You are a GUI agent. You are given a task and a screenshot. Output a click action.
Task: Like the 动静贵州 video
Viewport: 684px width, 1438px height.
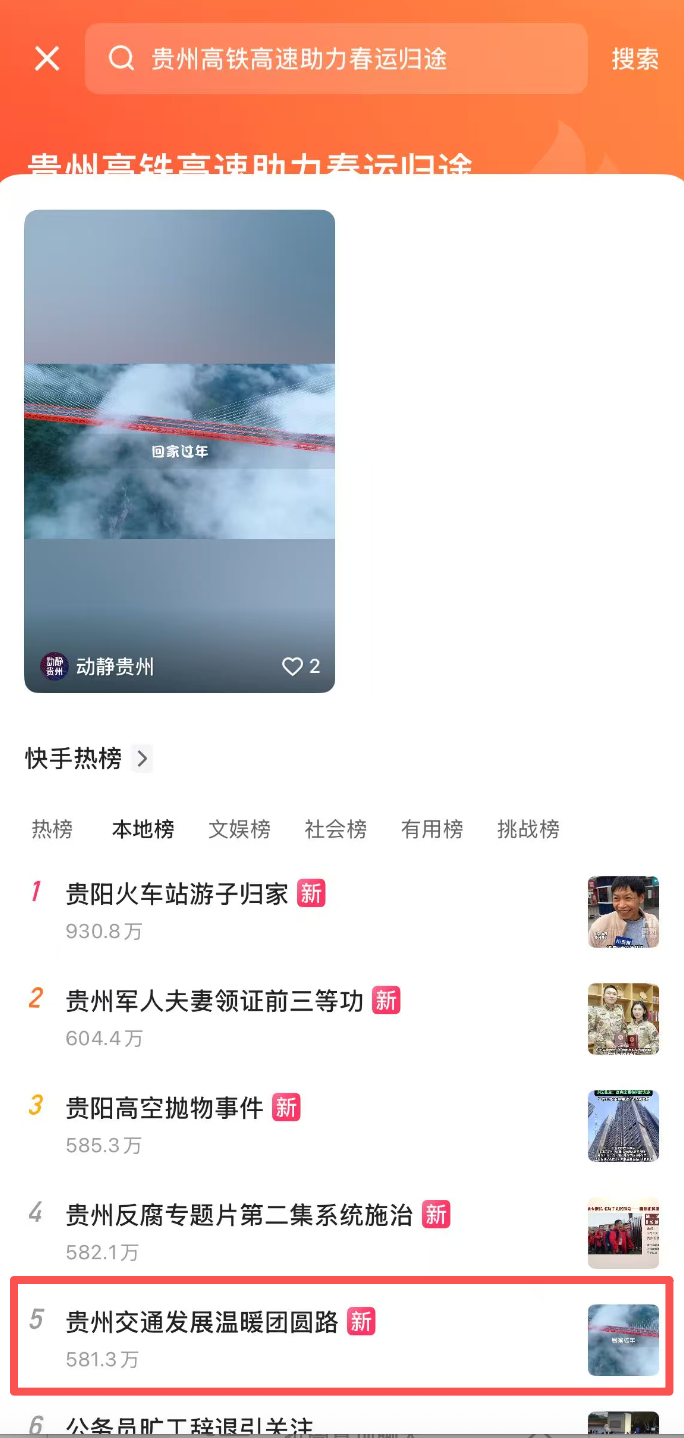292,666
